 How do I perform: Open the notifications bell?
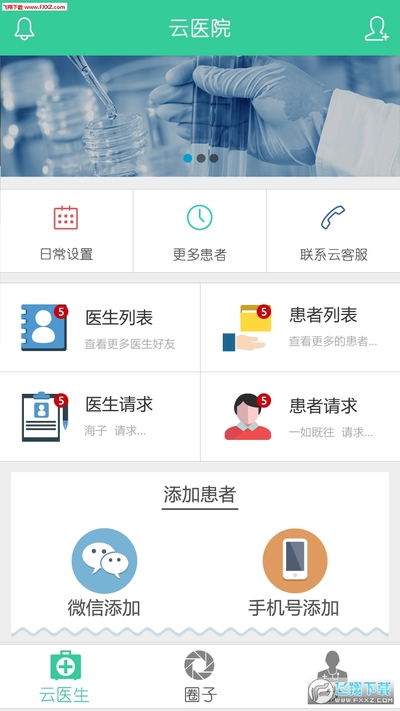point(24,29)
